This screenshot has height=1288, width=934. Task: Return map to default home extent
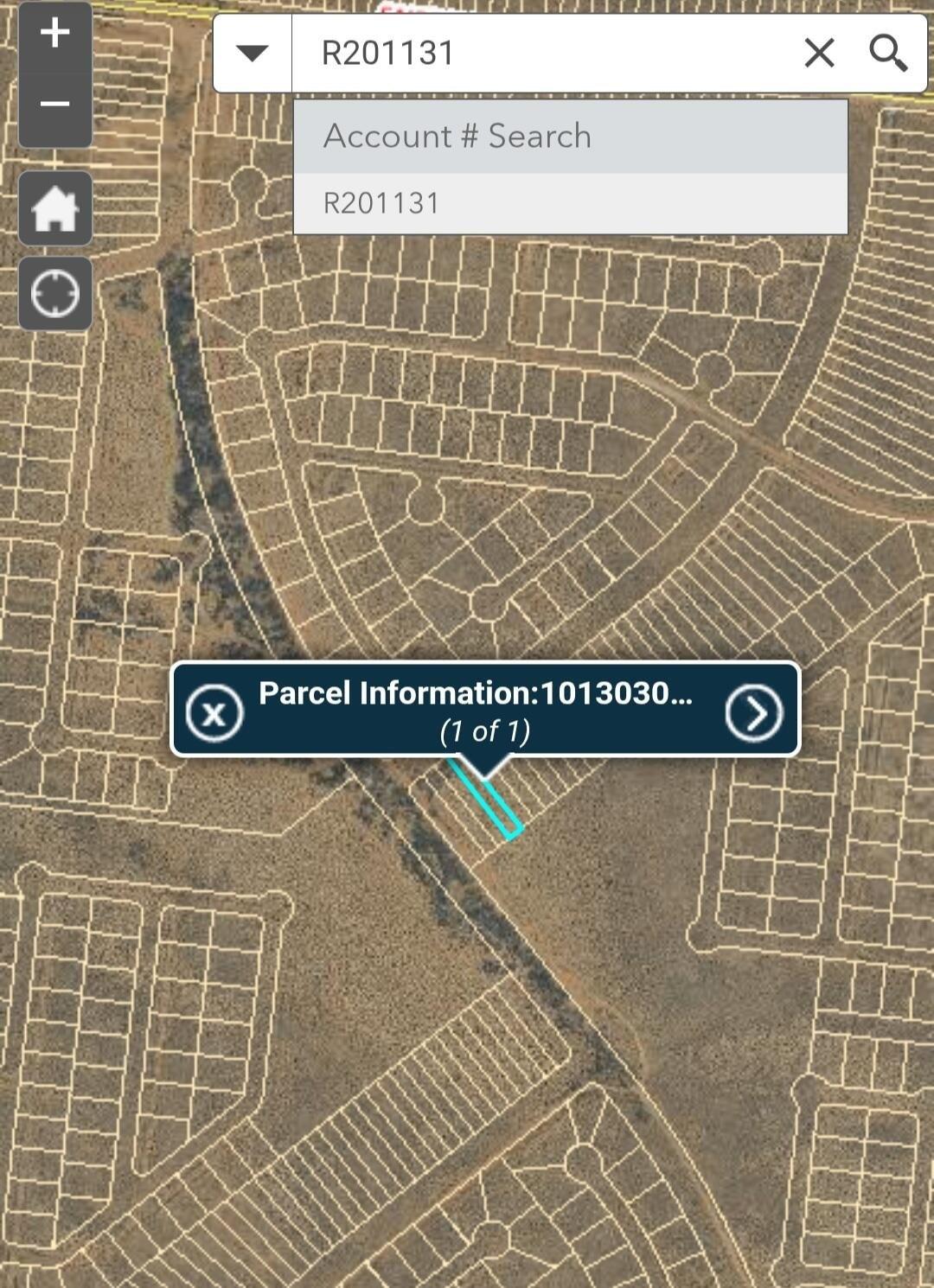pos(55,208)
